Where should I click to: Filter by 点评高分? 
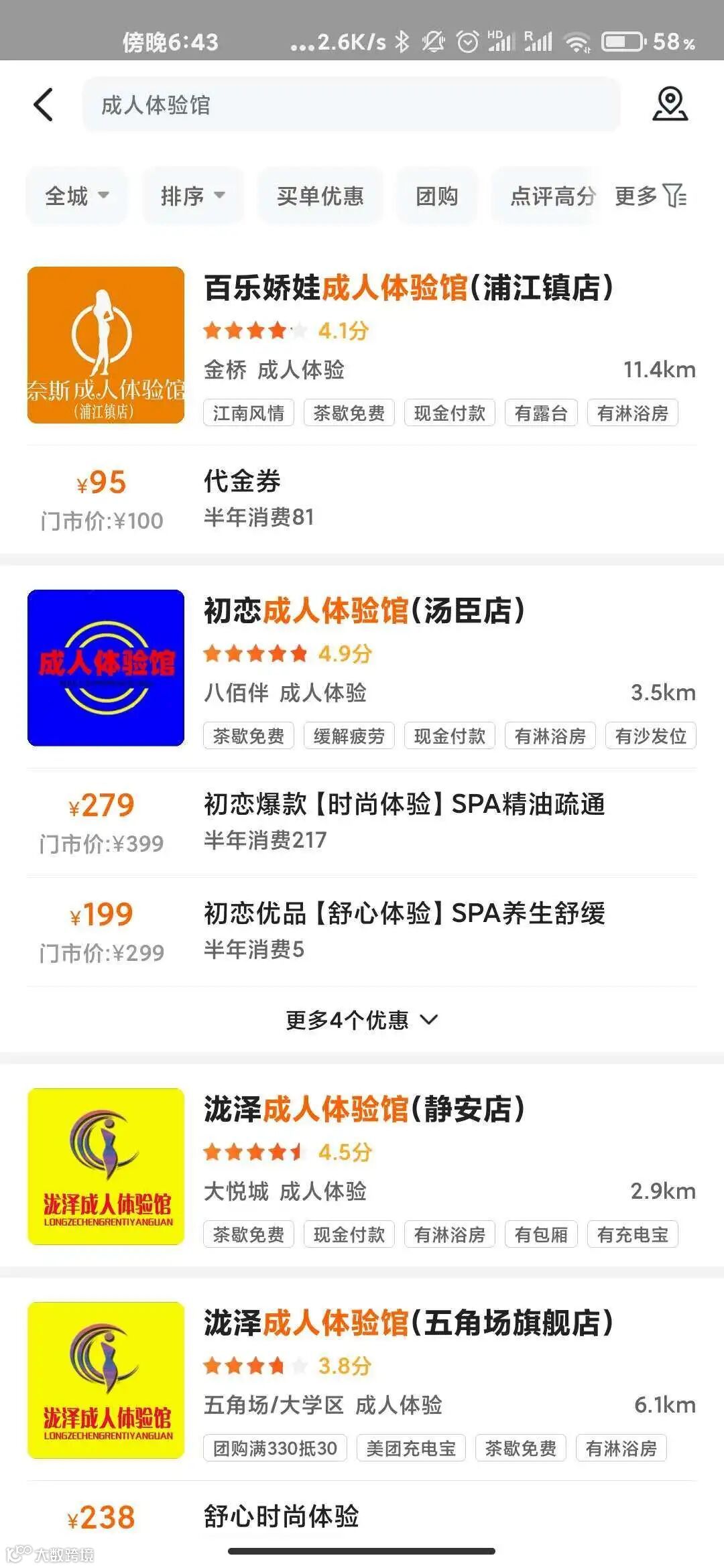tap(552, 196)
